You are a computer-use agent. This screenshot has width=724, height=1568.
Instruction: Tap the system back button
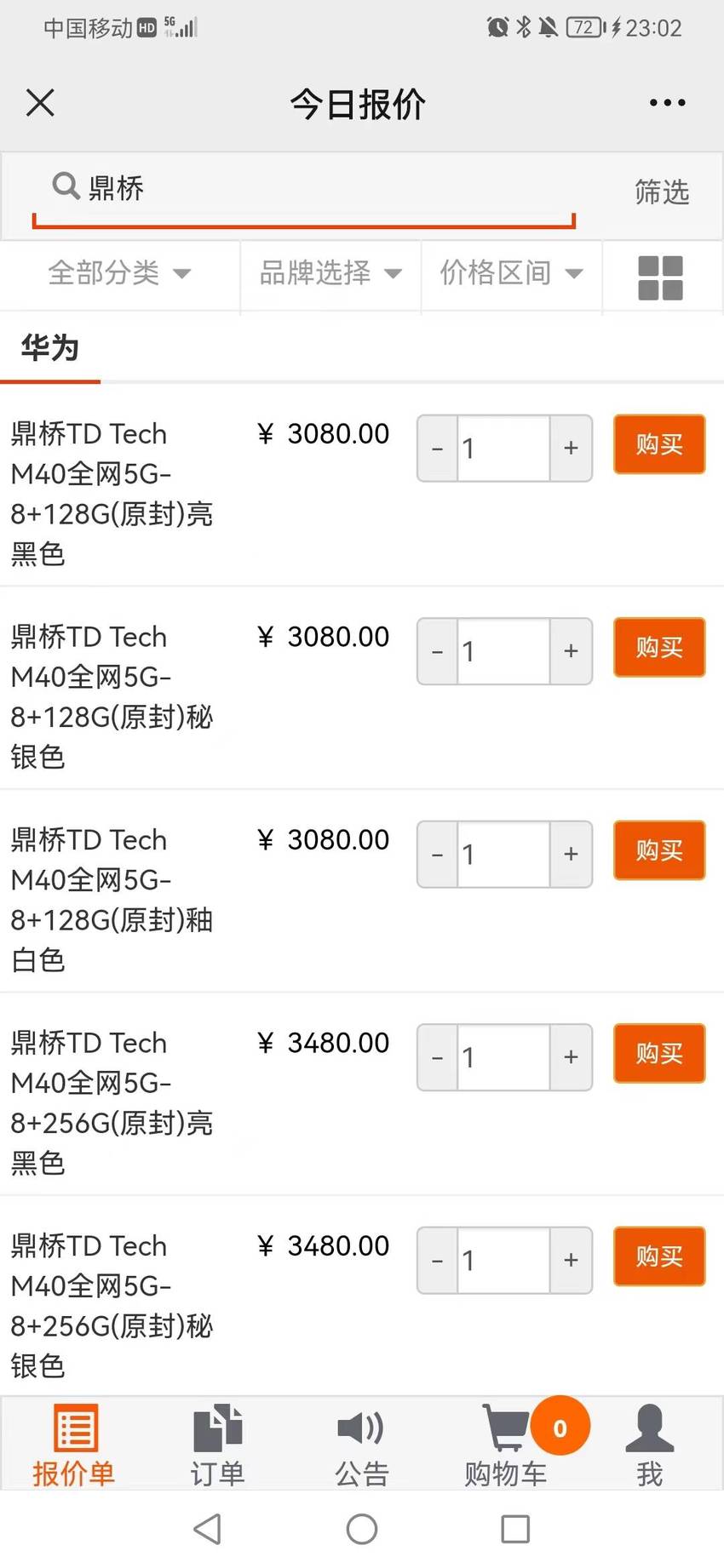point(208,1529)
